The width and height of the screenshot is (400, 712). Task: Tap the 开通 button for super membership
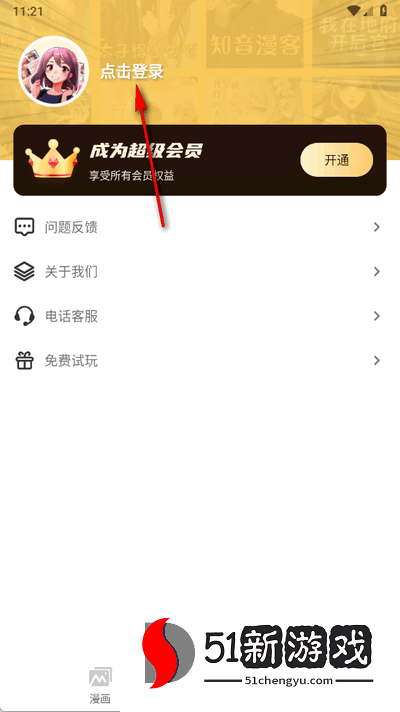[336, 160]
